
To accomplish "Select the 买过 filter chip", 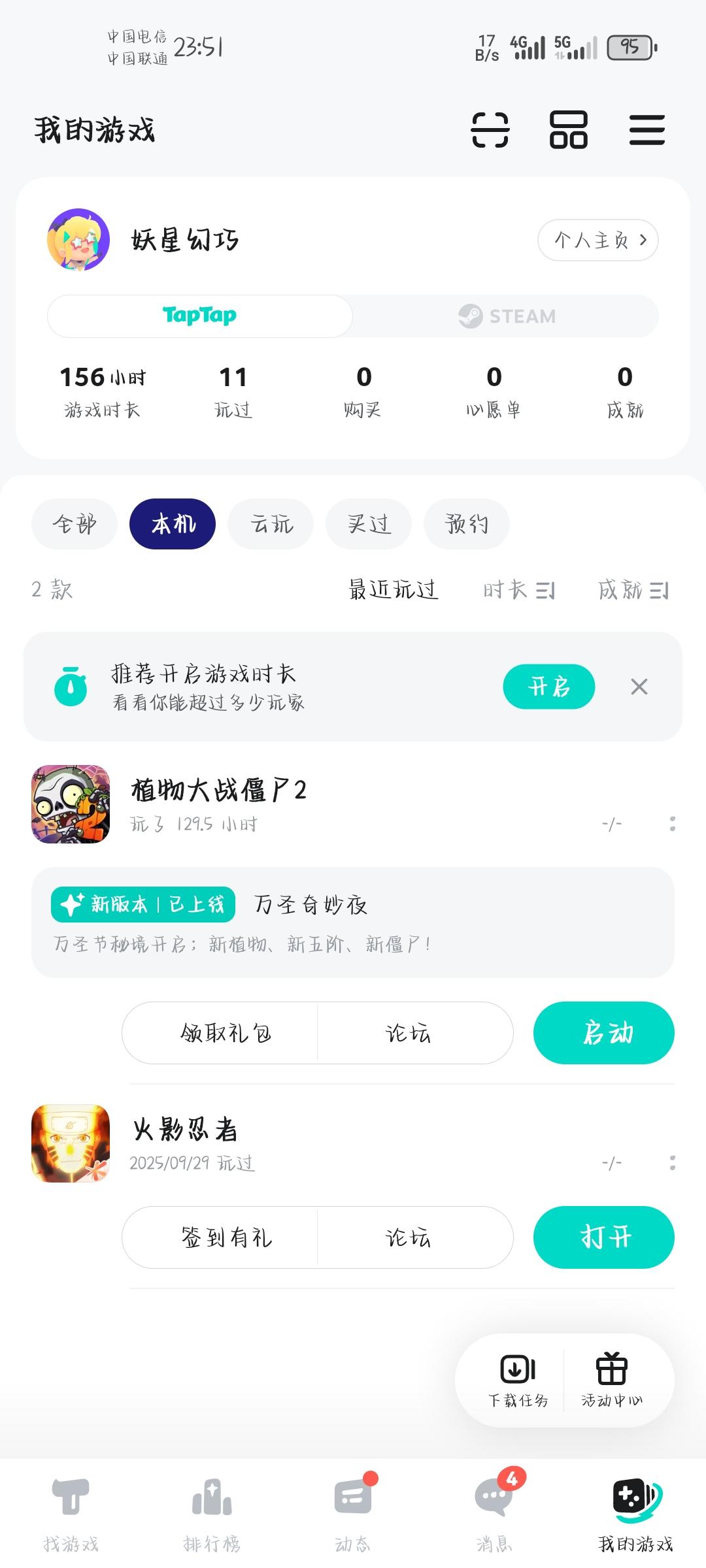I will pos(369,524).
